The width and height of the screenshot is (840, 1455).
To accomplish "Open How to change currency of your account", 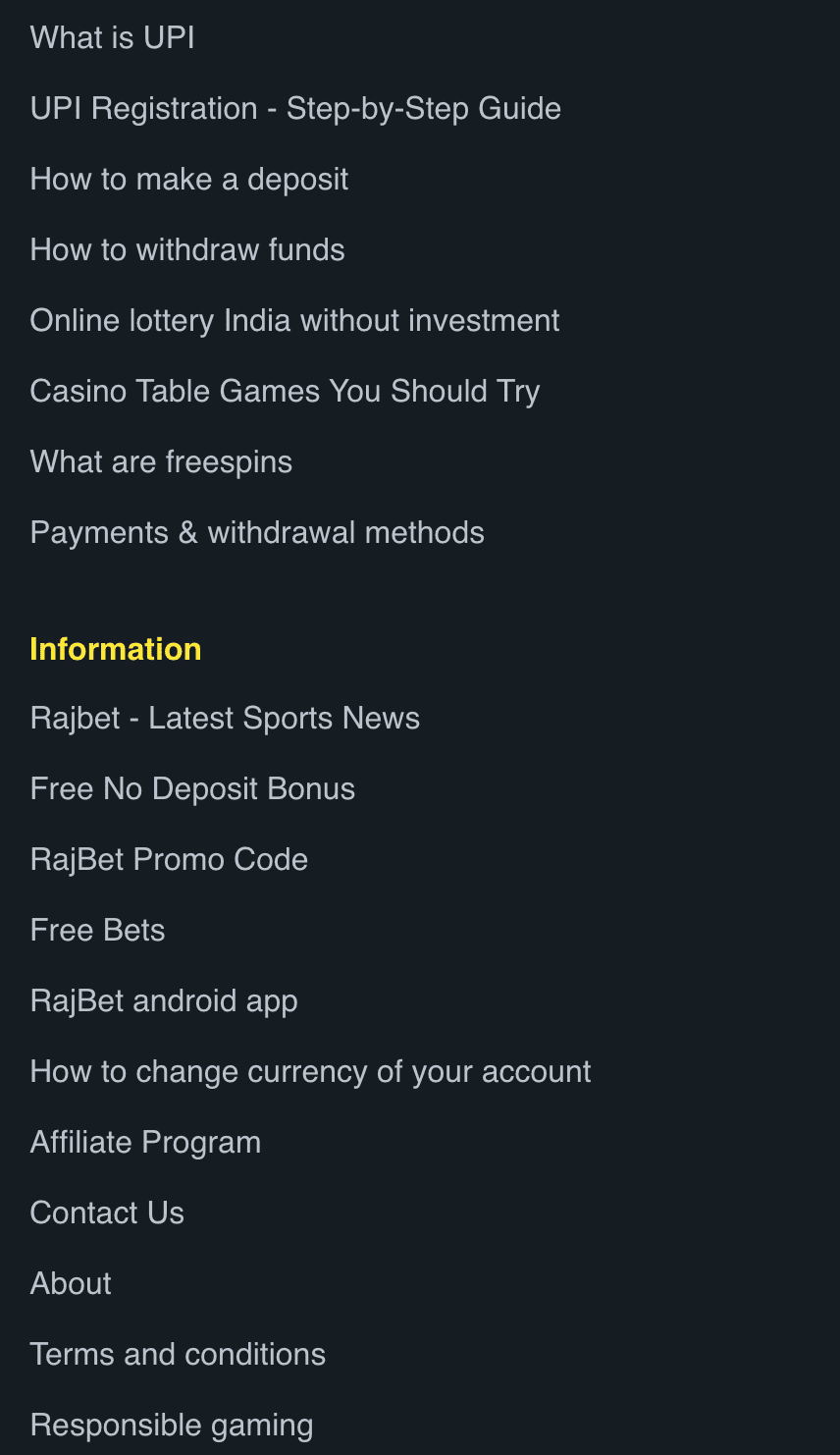I will pos(310,1072).
